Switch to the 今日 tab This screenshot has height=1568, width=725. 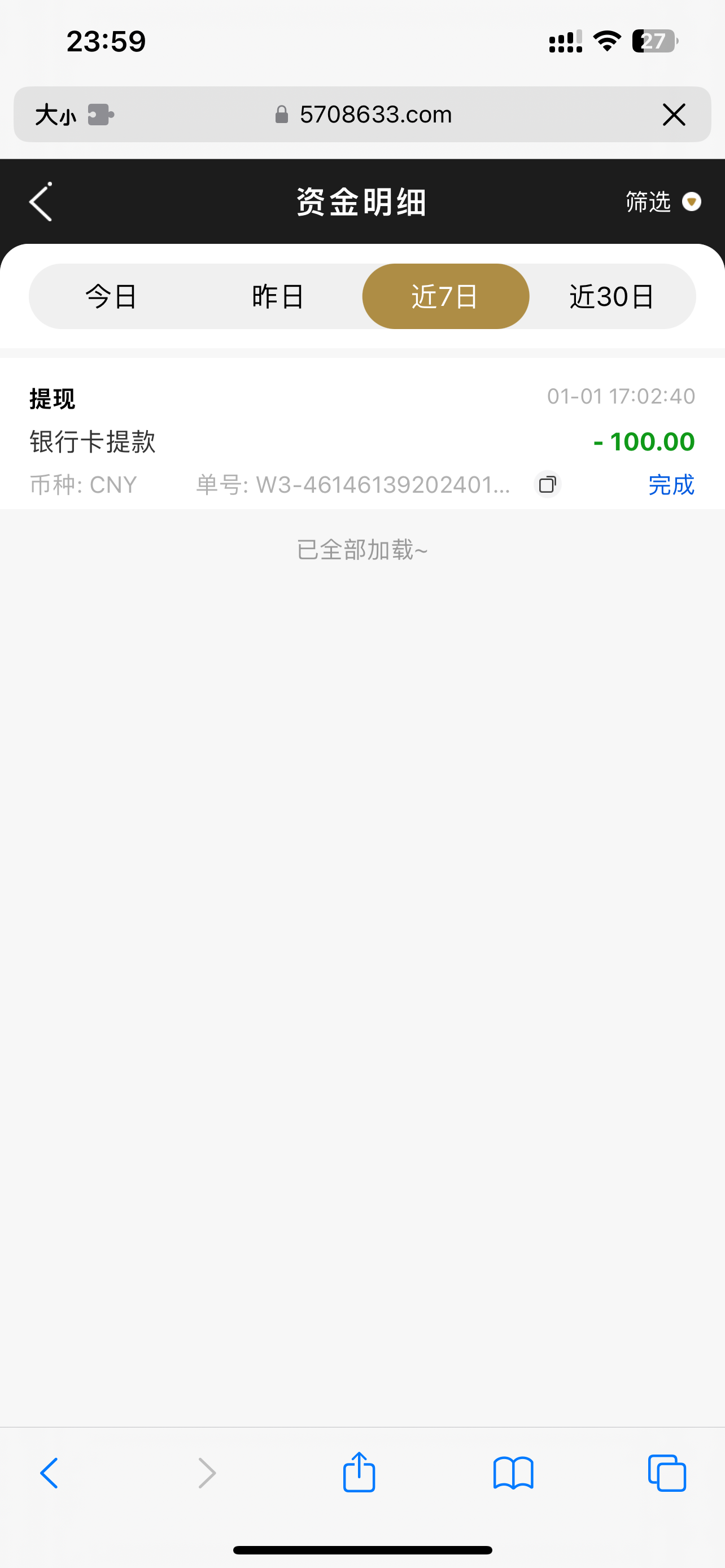click(x=111, y=296)
